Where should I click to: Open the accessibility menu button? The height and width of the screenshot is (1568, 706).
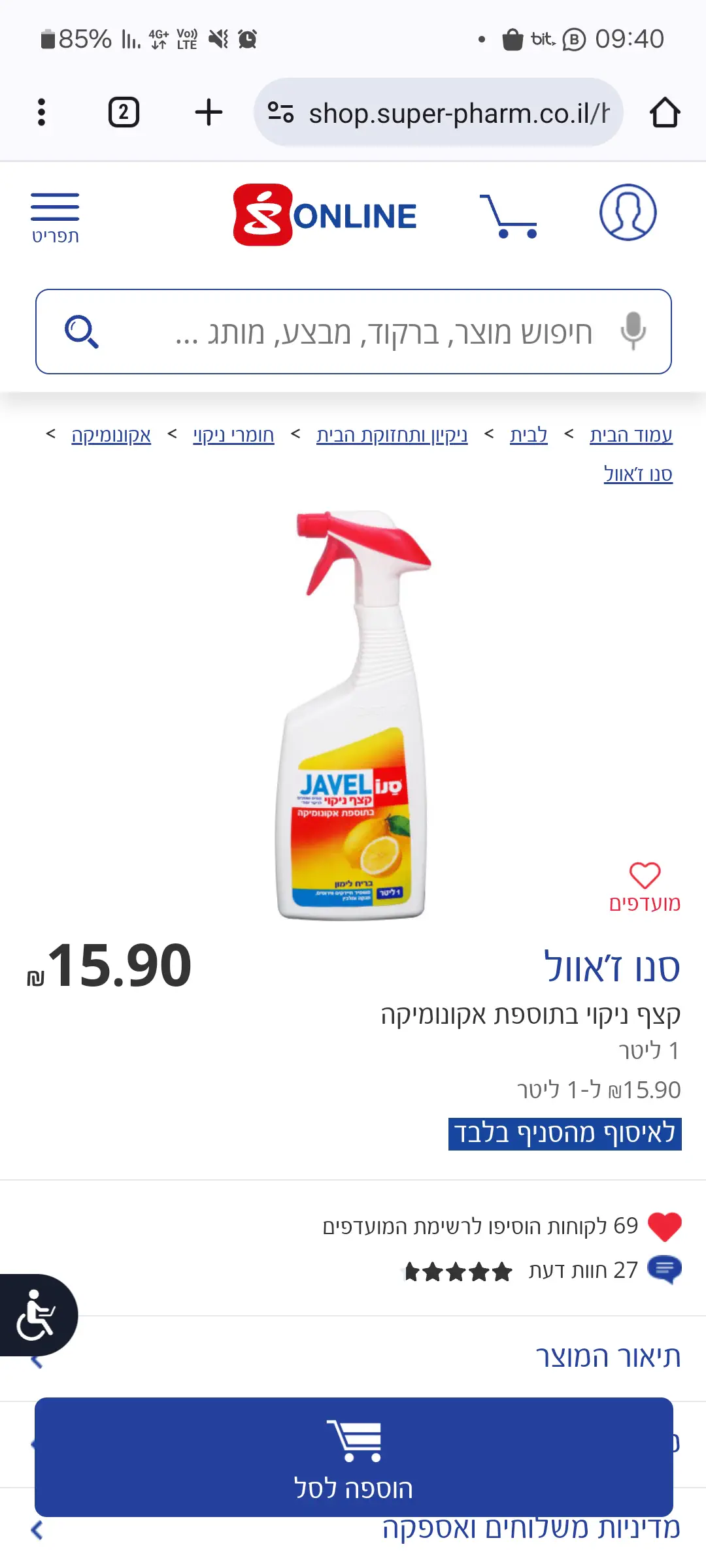pos(36,1315)
